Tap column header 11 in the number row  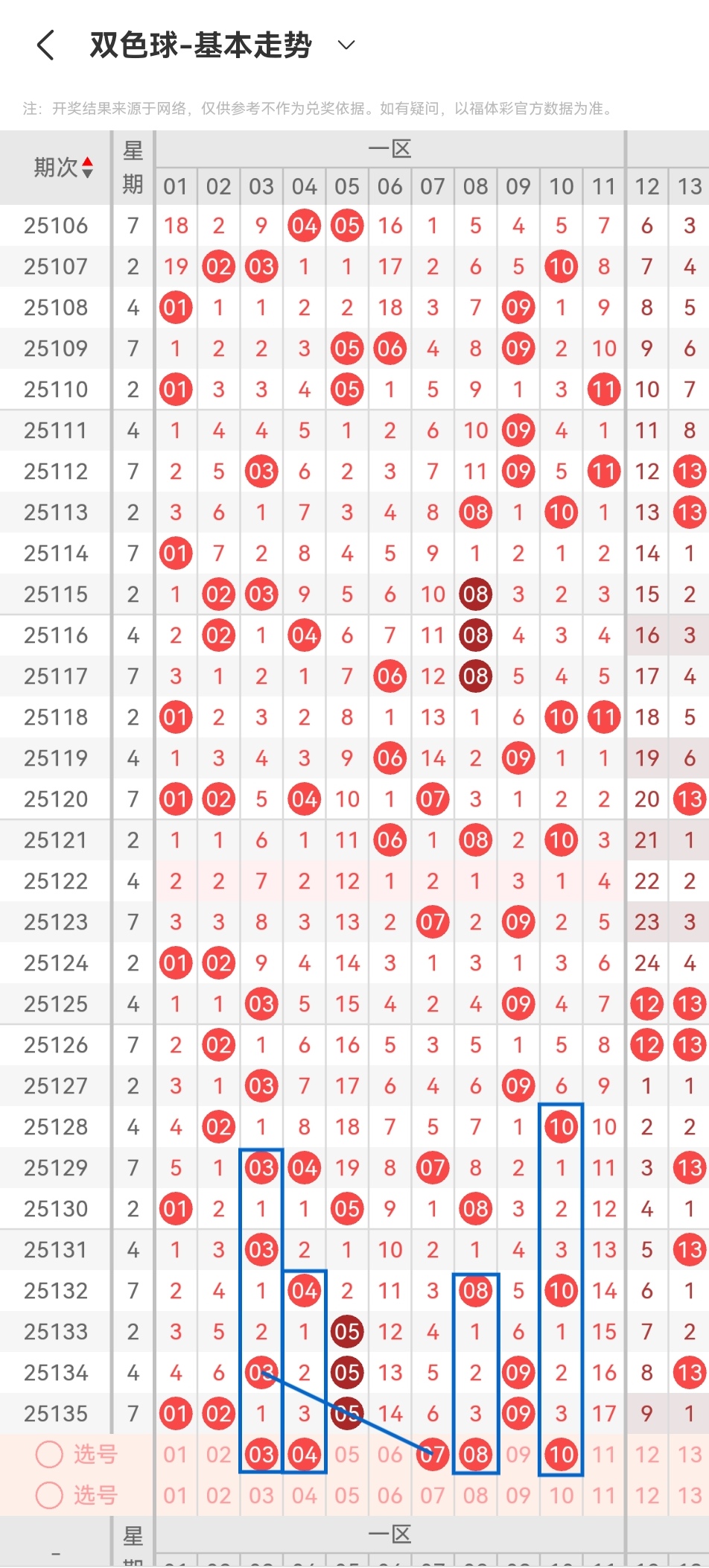[x=603, y=186]
